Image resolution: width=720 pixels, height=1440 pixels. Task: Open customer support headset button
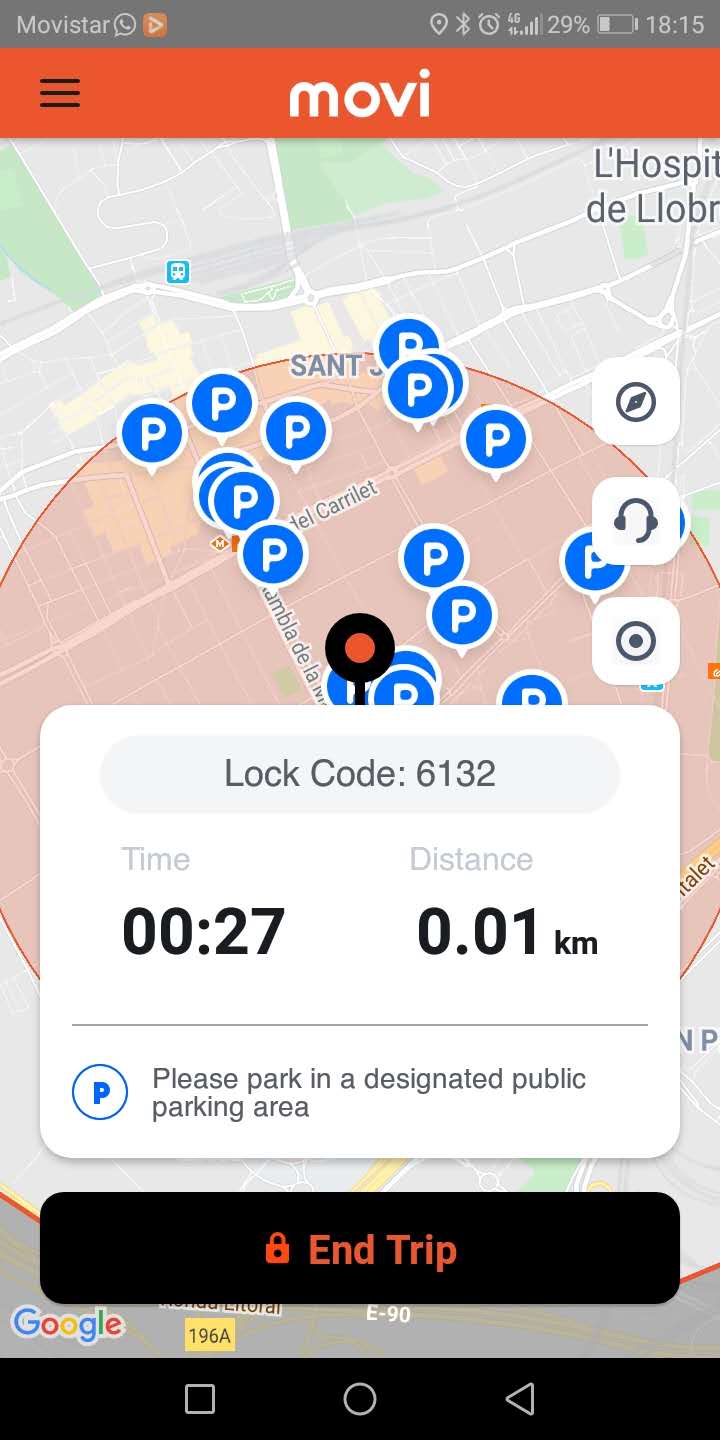(636, 521)
